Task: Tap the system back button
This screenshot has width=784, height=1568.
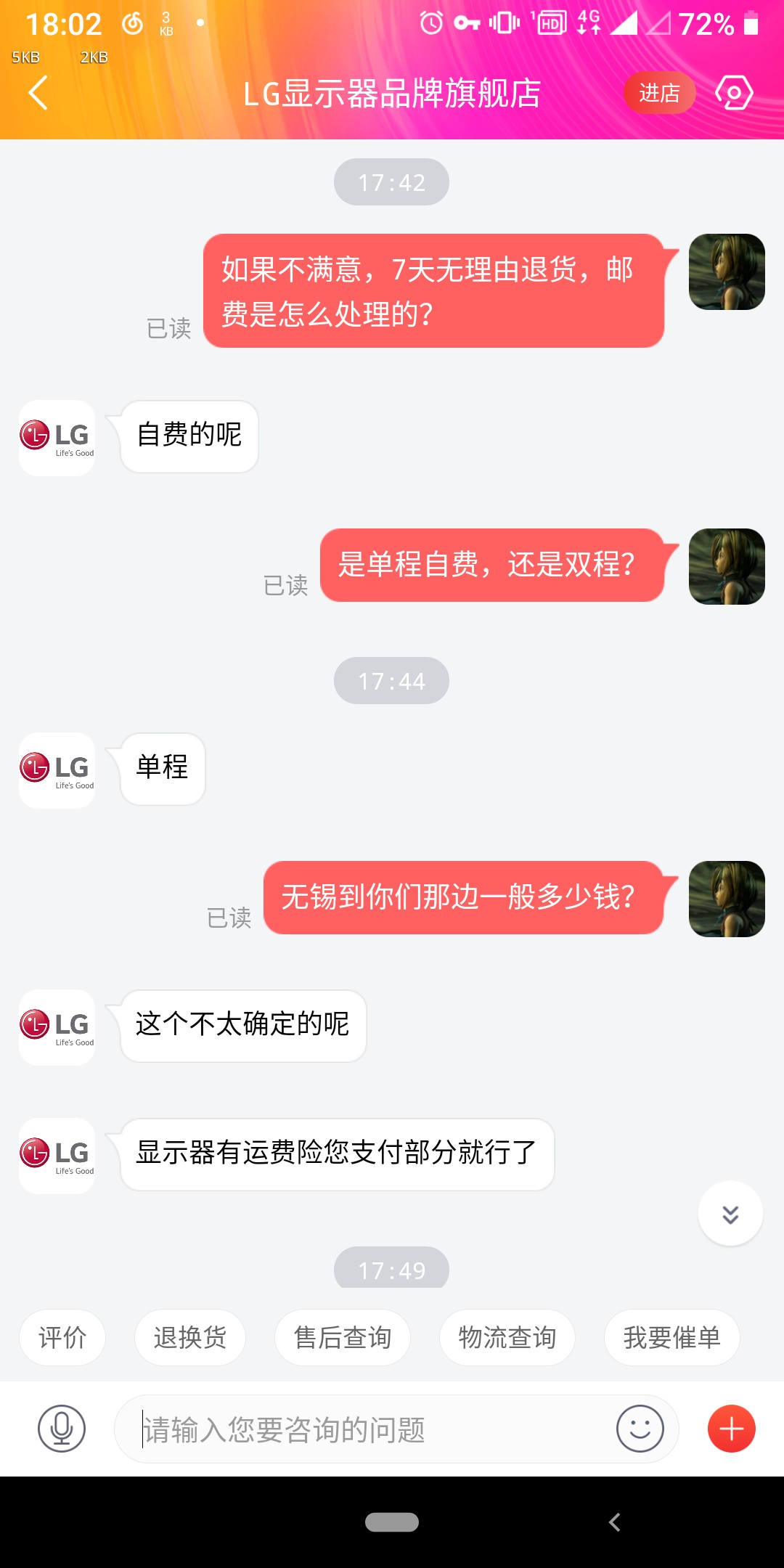Action: (x=615, y=1522)
